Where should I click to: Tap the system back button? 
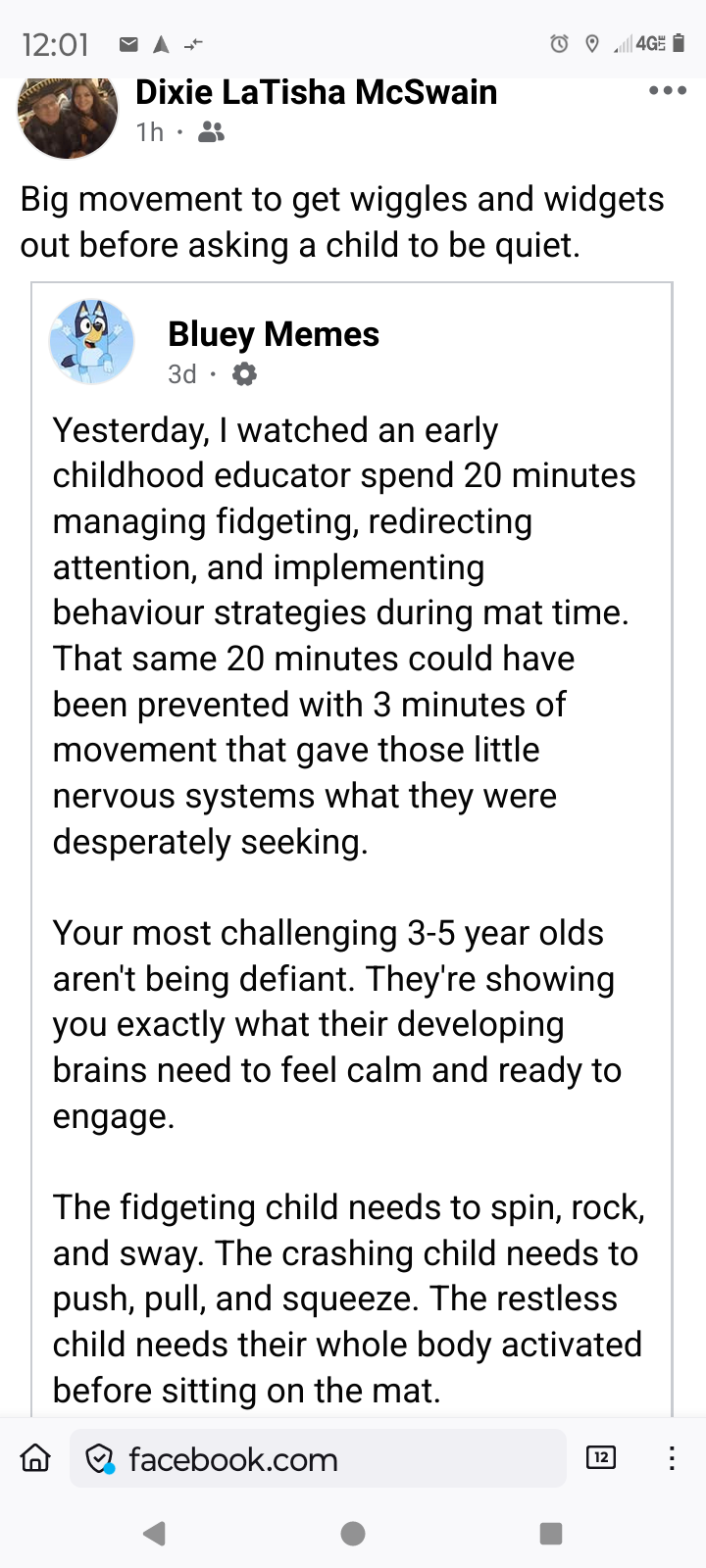(154, 1533)
